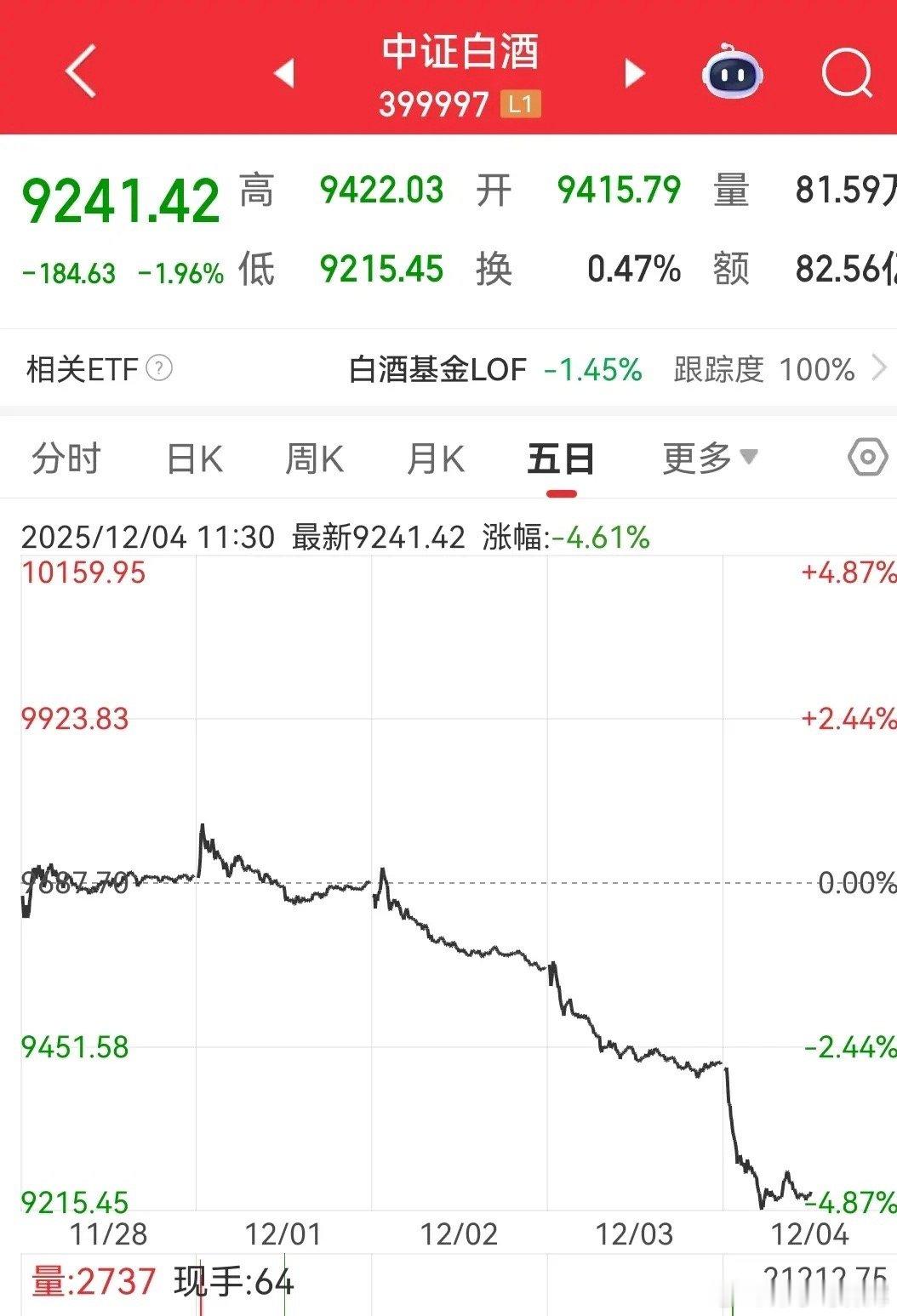897x1316 pixels.
Task: Select the previous stock arrow
Action: (284, 74)
